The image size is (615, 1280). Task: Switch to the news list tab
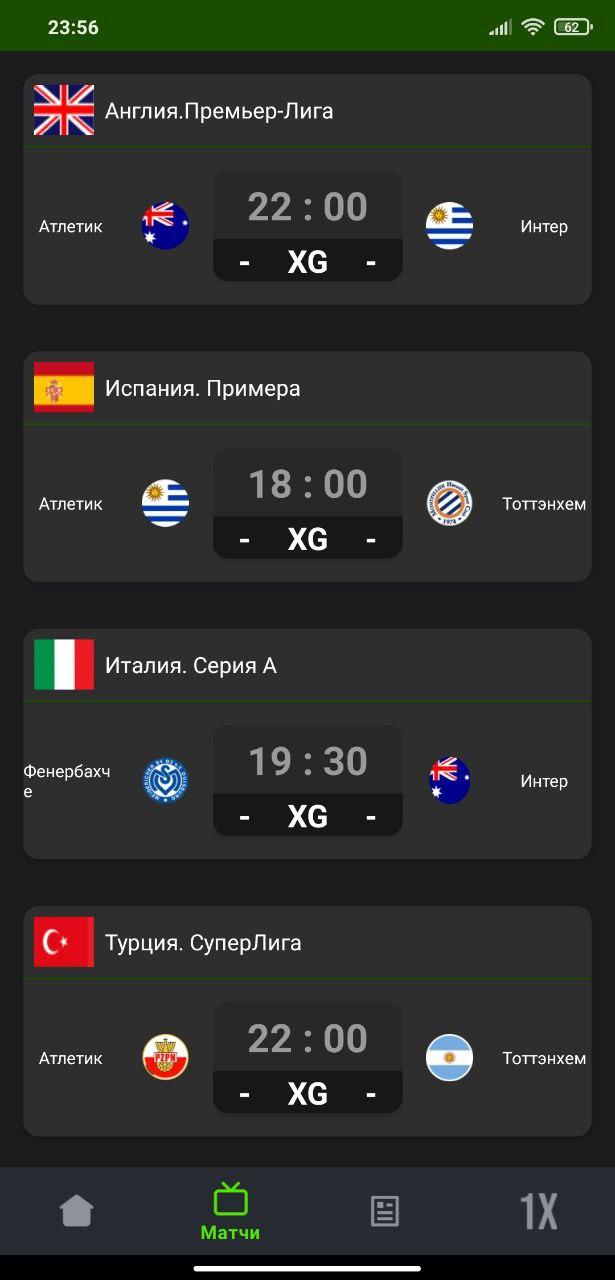[384, 1211]
